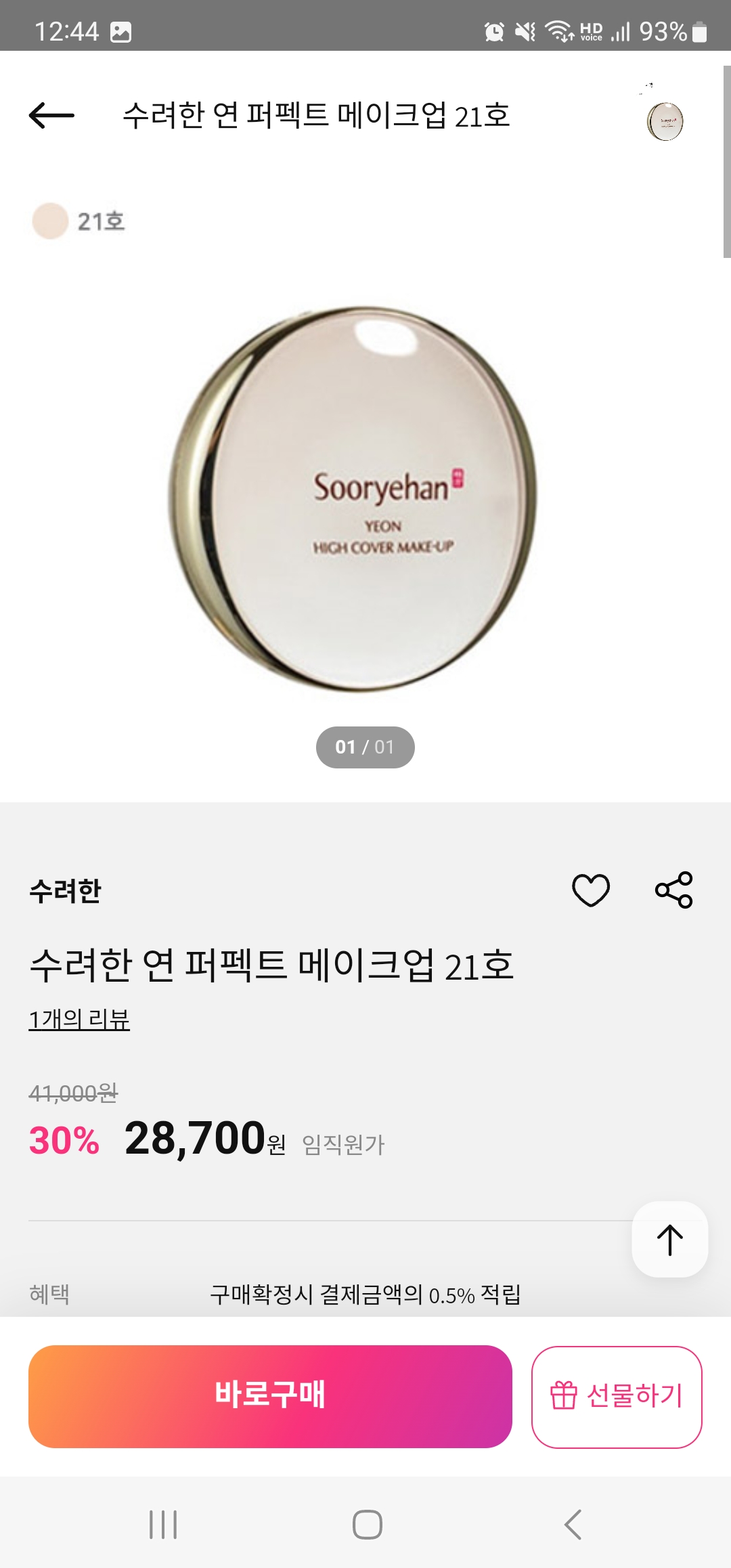Tap 선물하기 to send as gift
This screenshot has height=1568, width=731.
617,1396
